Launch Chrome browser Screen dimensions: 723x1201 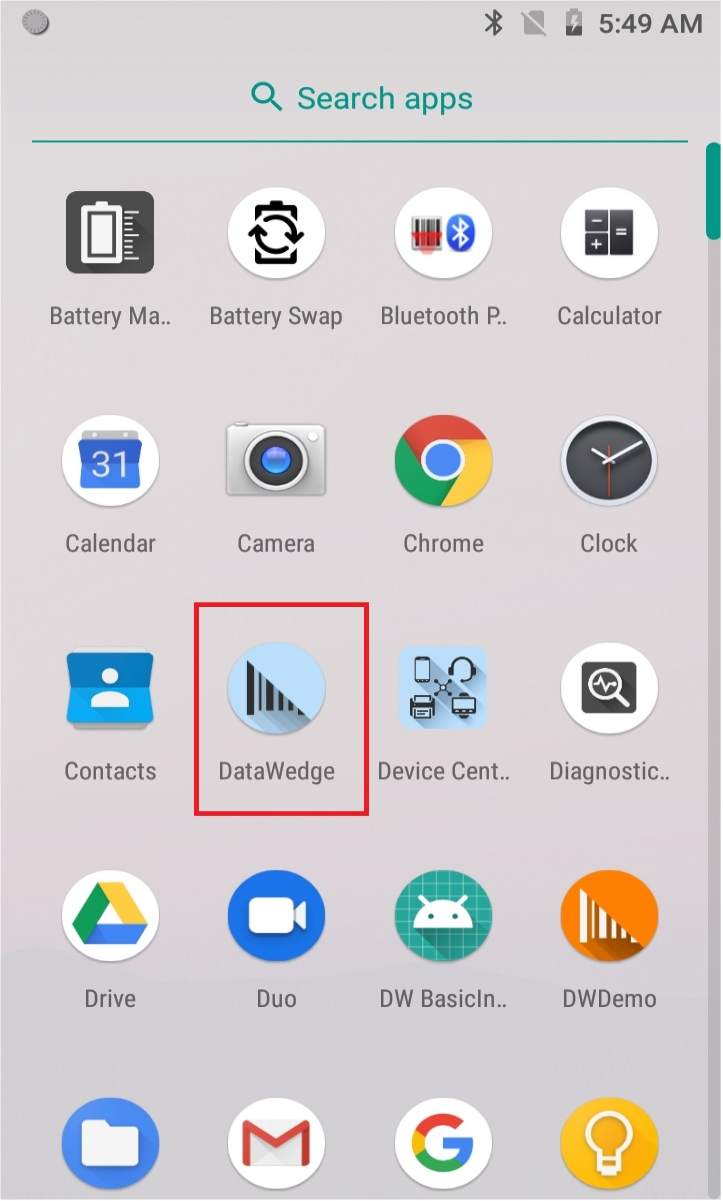click(443, 461)
